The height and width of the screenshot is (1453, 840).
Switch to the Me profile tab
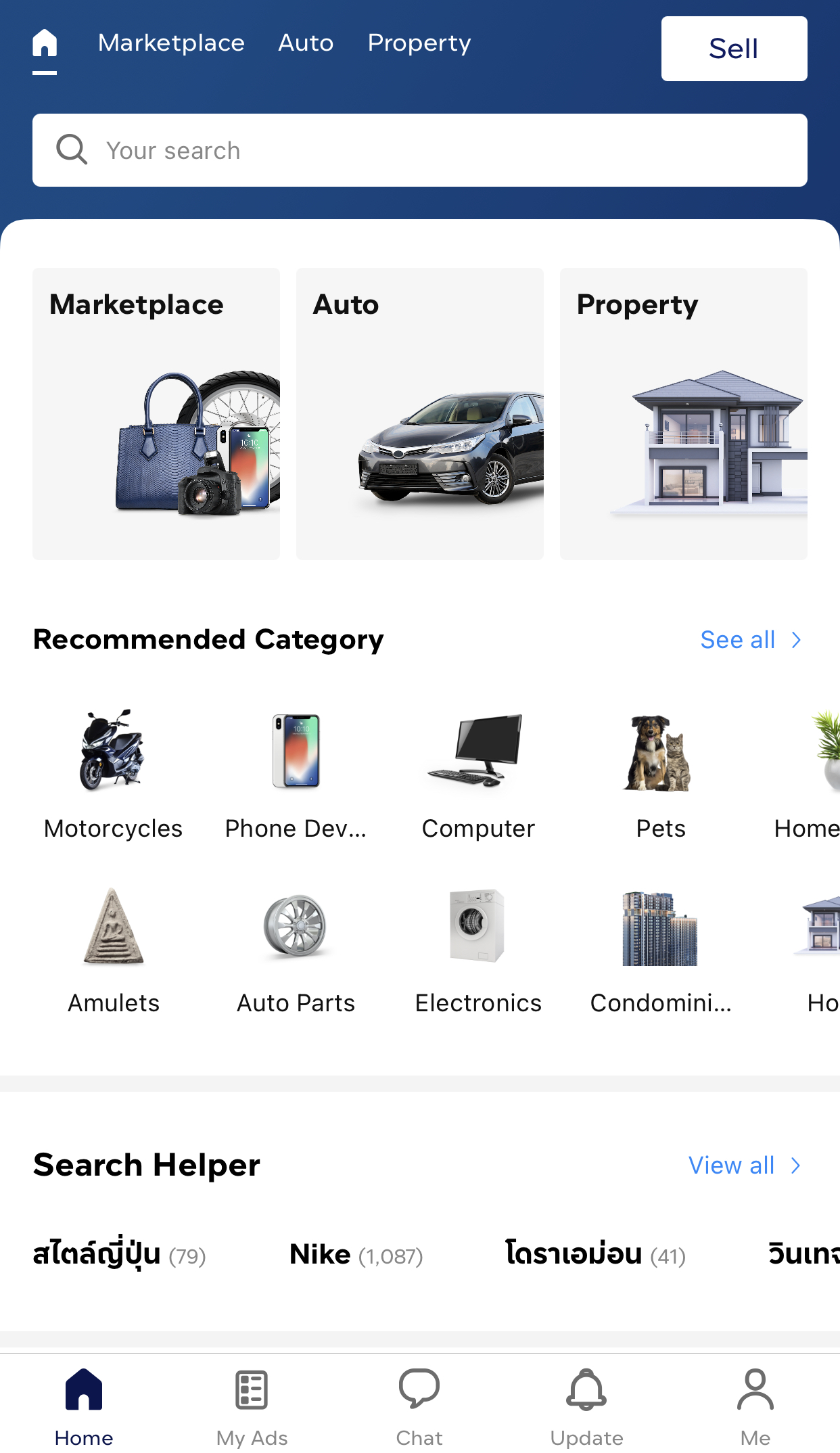[755, 1407]
